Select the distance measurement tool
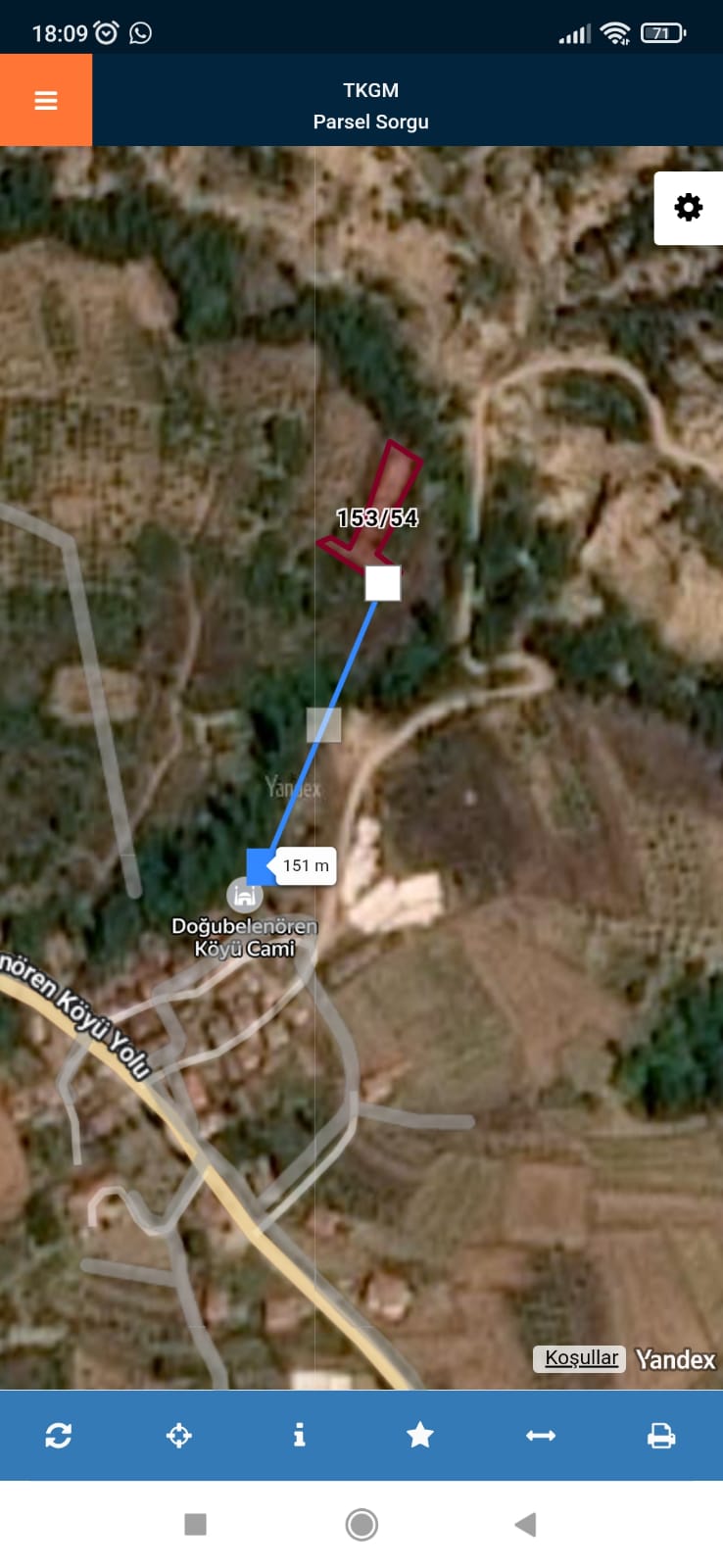 541,1436
